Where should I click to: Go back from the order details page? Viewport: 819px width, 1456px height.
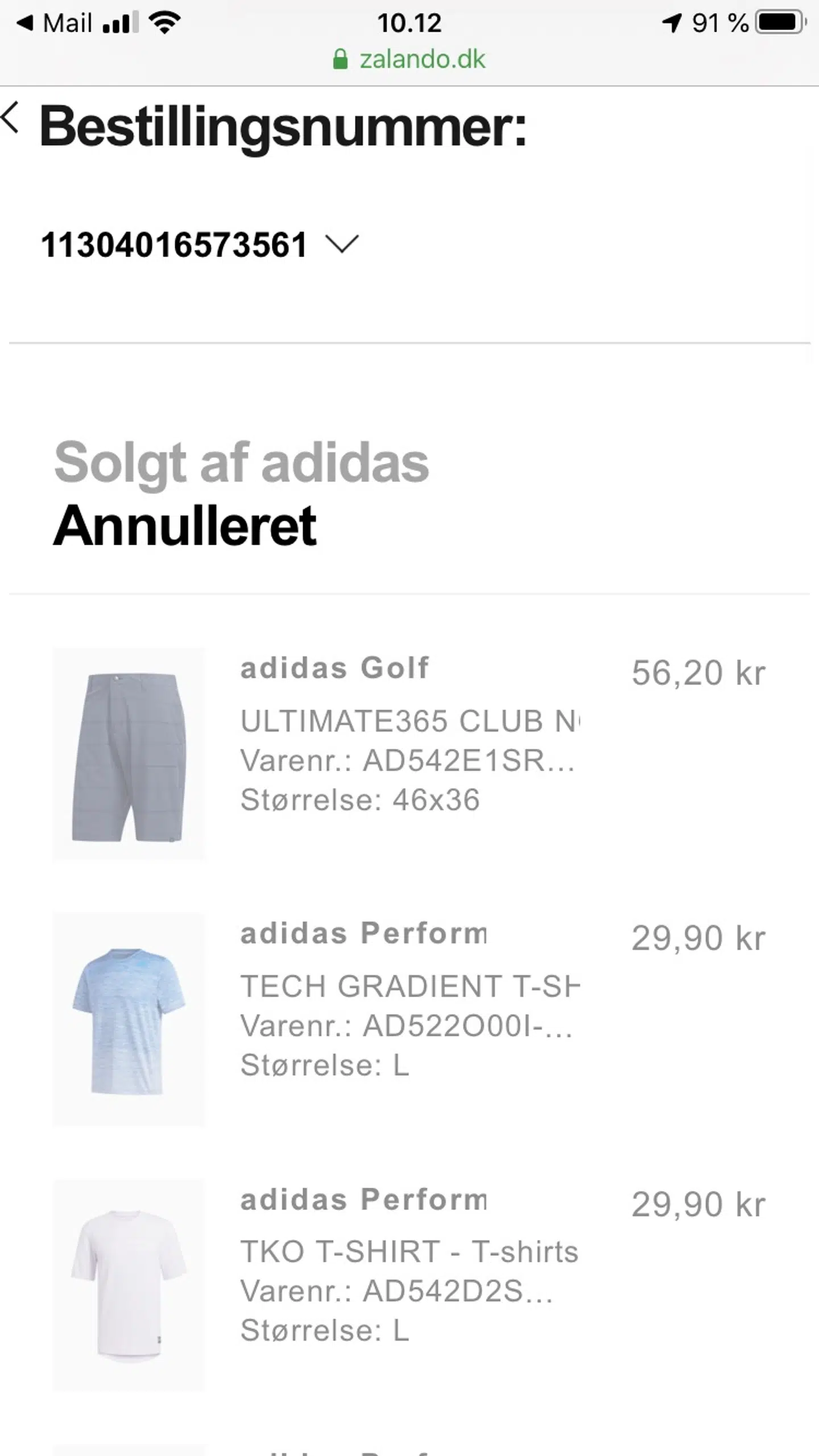11,118
